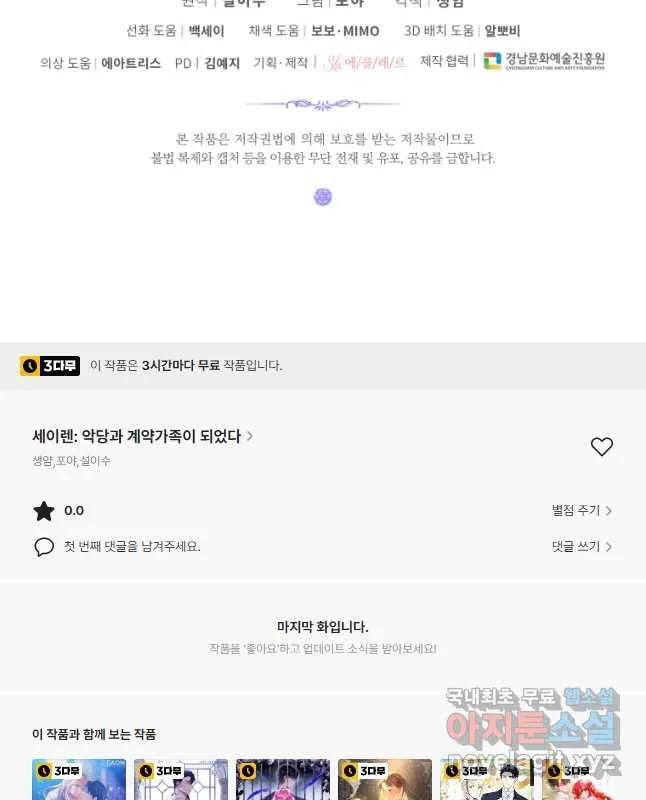This screenshot has width=646, height=800.
Task: Like this work with the heart icon
Action: [x=601, y=447]
